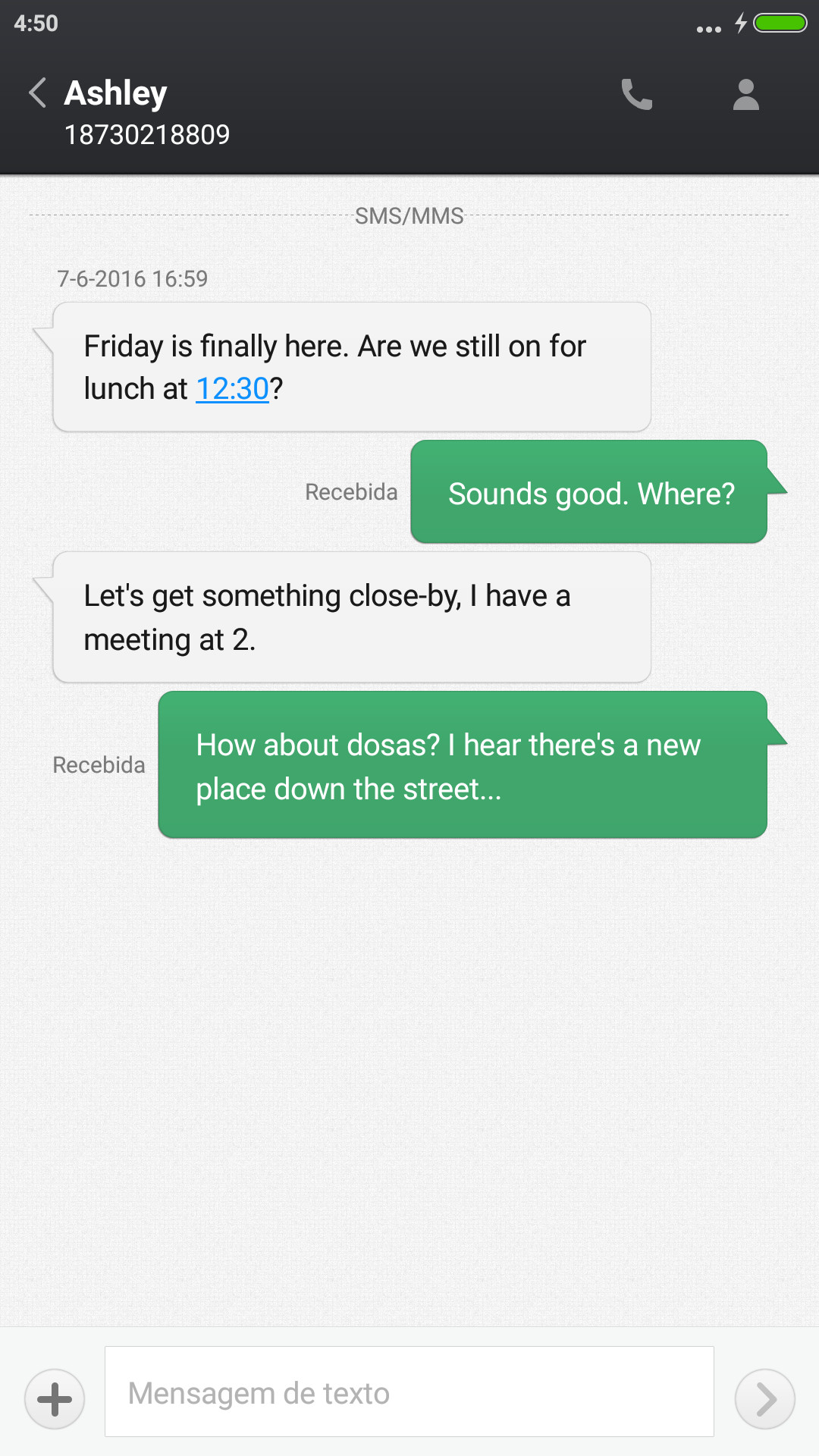This screenshot has width=819, height=1456.
Task: Focus the Mensagem de texto field
Action: (409, 1392)
